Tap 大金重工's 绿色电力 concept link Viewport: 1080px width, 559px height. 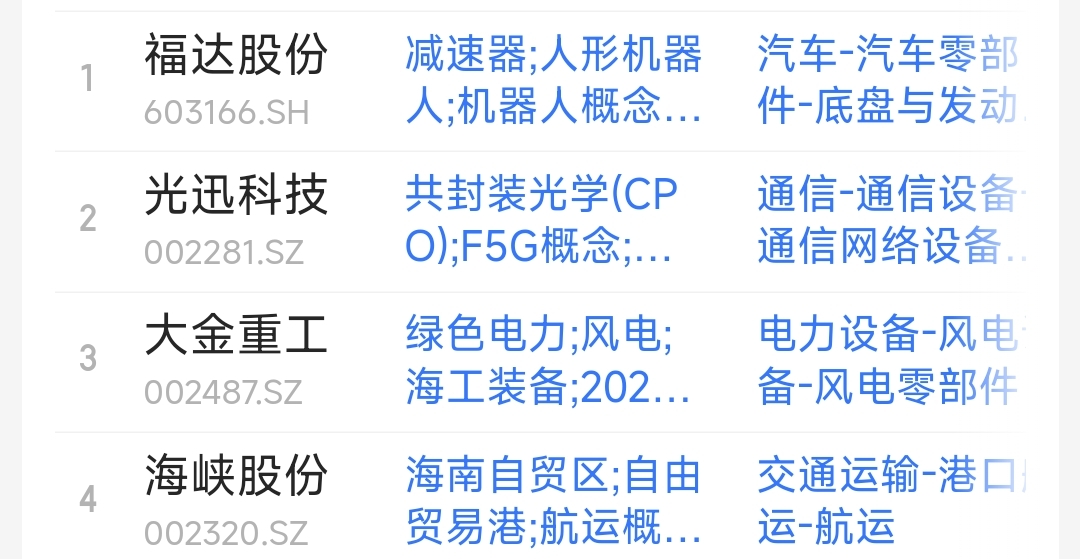[485, 336]
